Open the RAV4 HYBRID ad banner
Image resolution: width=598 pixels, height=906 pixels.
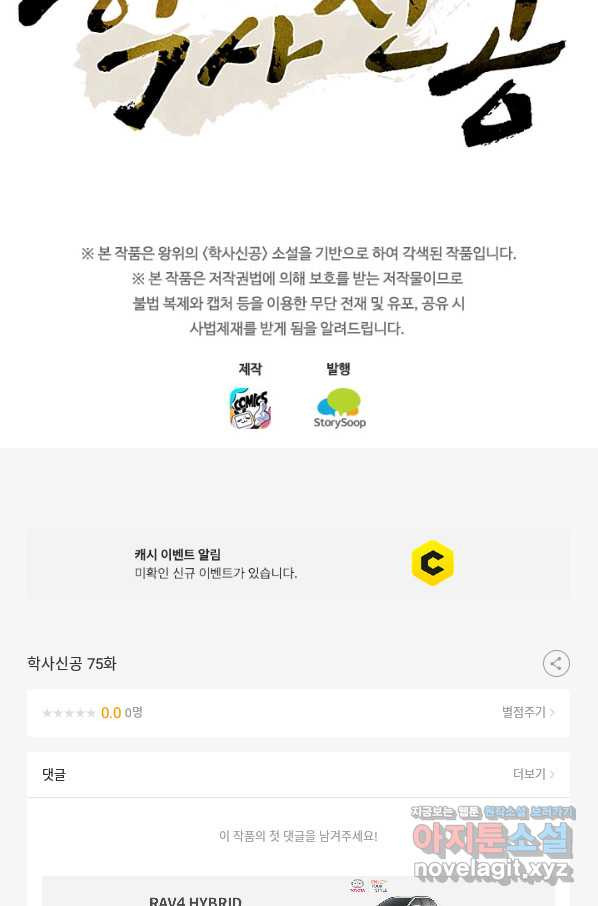(298, 891)
